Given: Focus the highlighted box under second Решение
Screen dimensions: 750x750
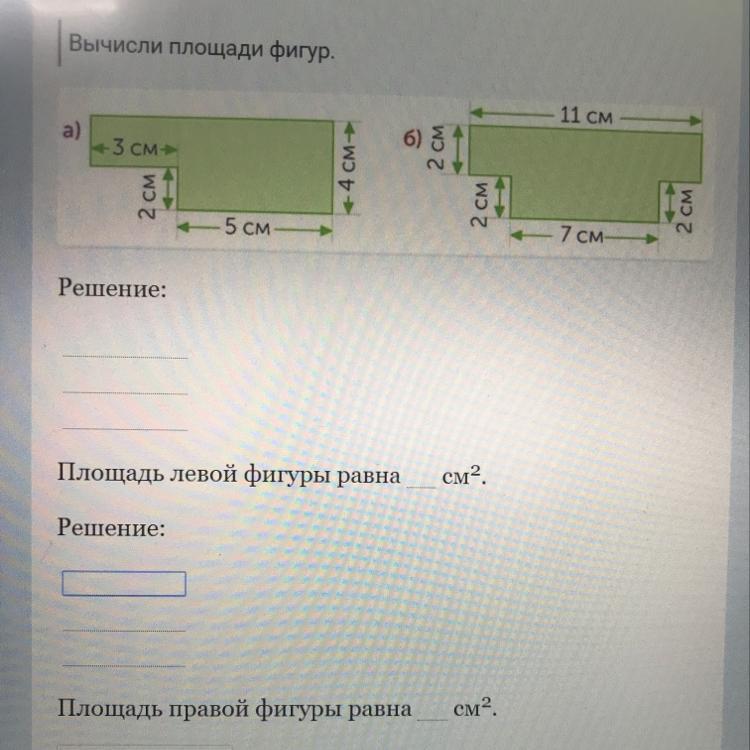Looking at the screenshot, I should tap(124, 583).
